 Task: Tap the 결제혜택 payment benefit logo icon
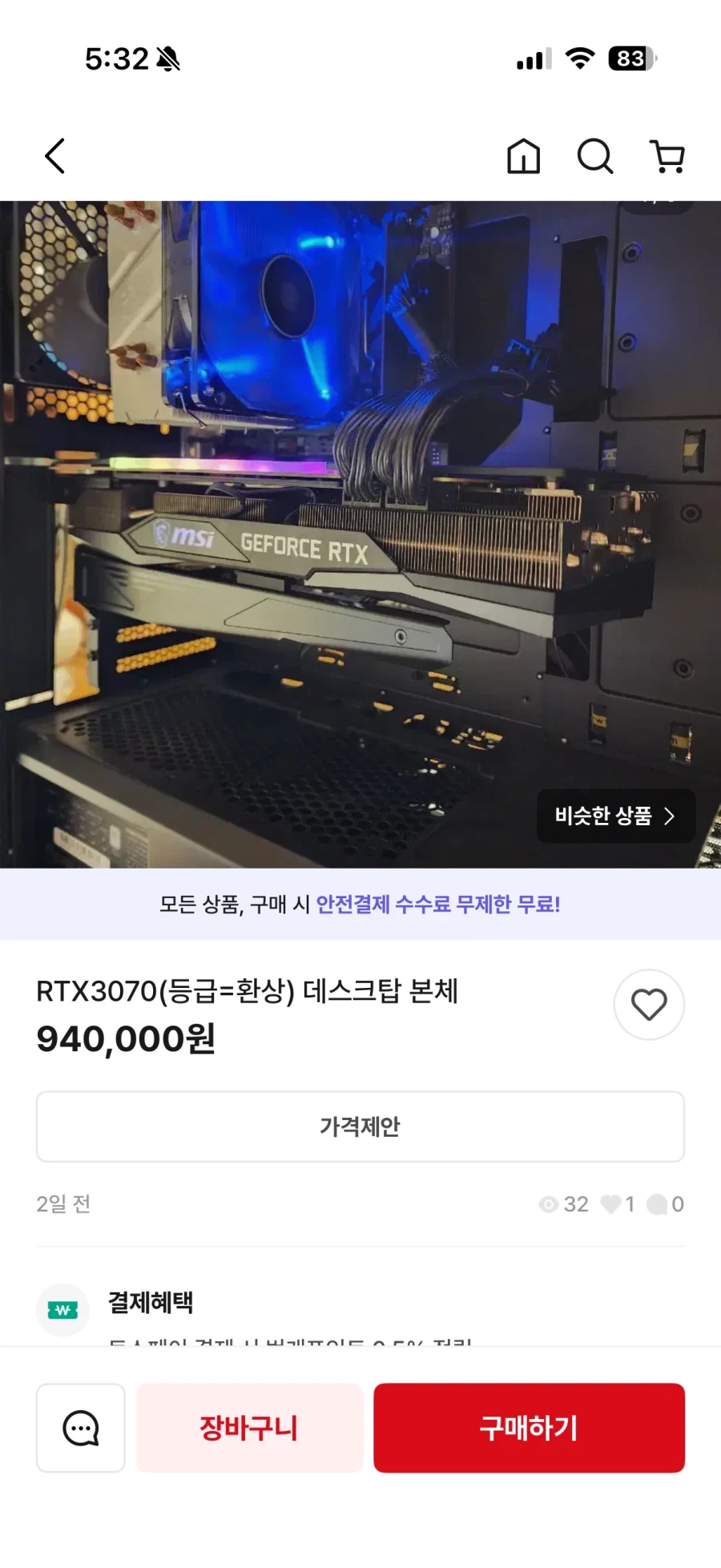(62, 1304)
